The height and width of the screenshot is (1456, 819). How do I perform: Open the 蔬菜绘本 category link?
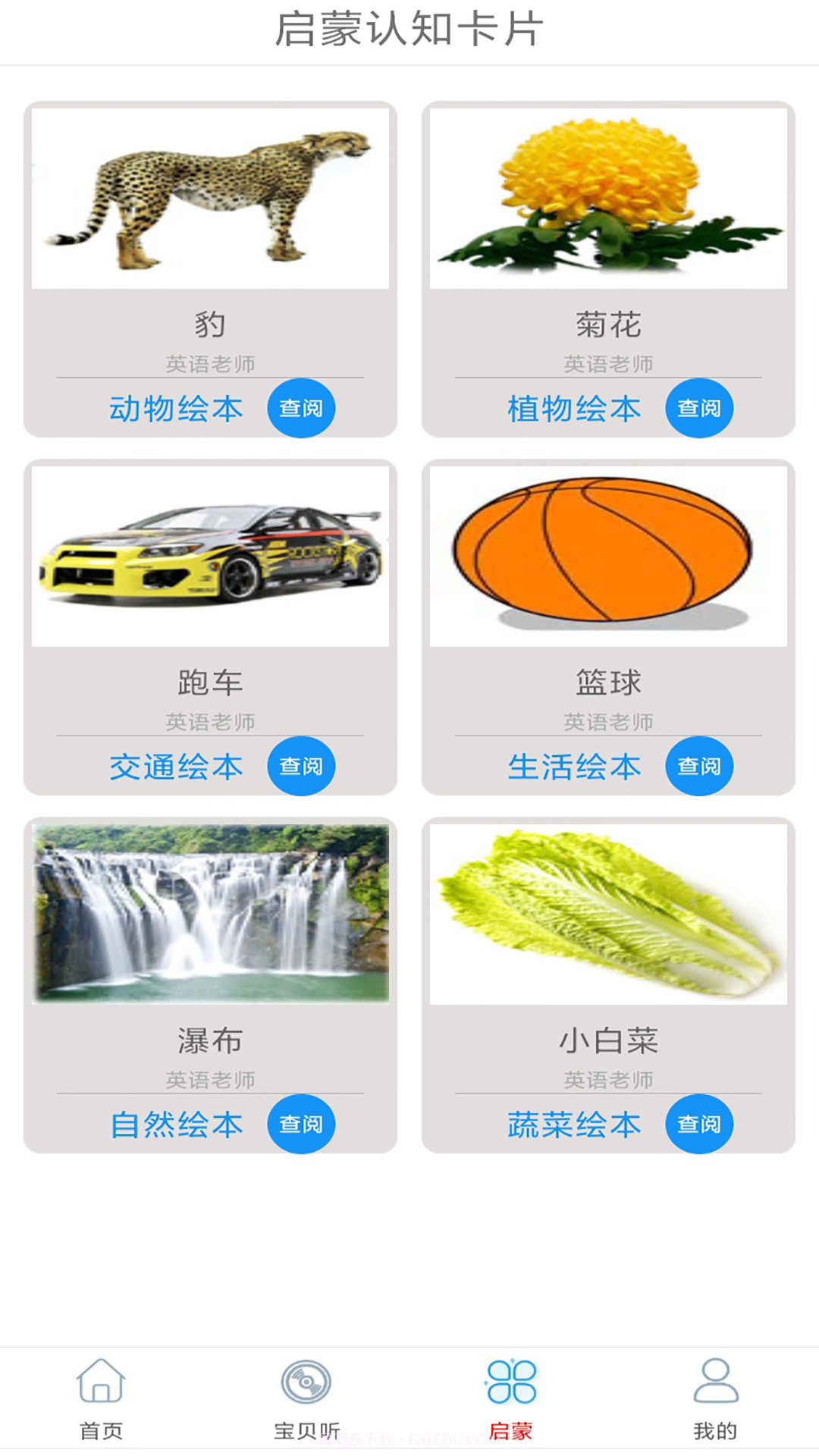[573, 1125]
